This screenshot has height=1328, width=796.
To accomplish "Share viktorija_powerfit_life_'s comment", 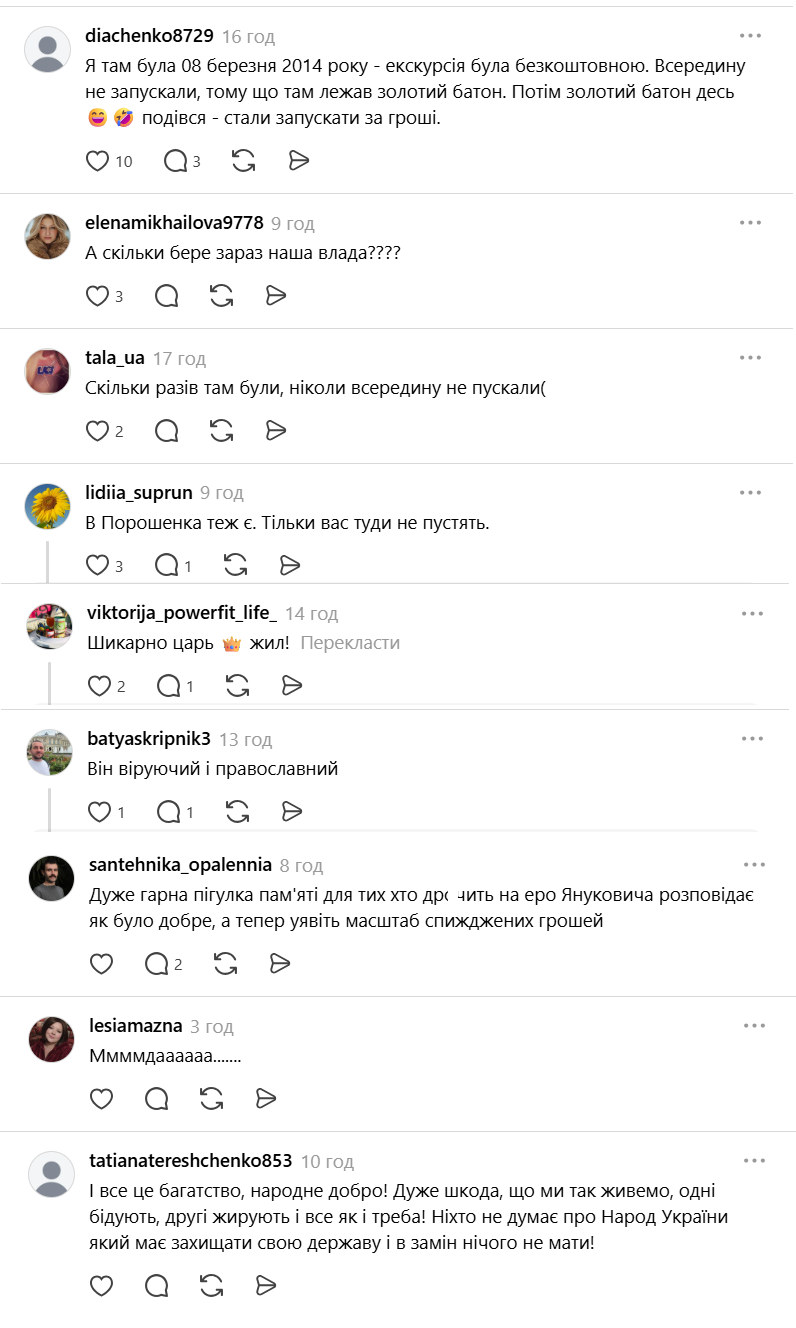I will click(292, 686).
